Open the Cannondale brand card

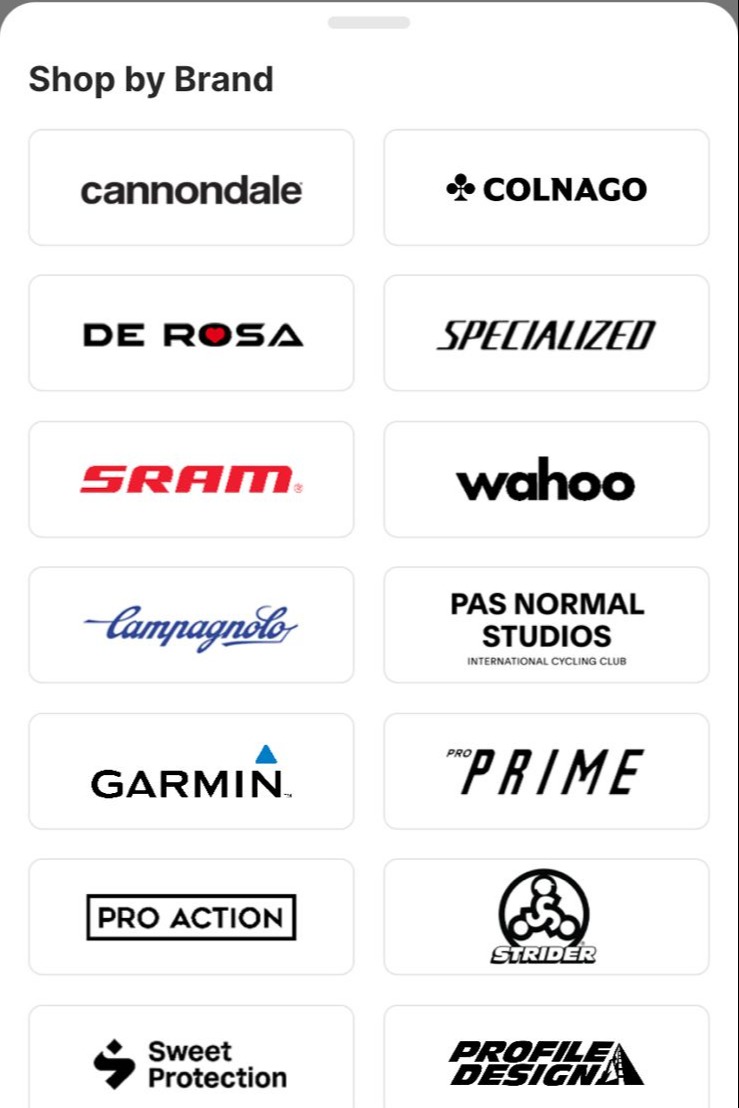point(191,188)
